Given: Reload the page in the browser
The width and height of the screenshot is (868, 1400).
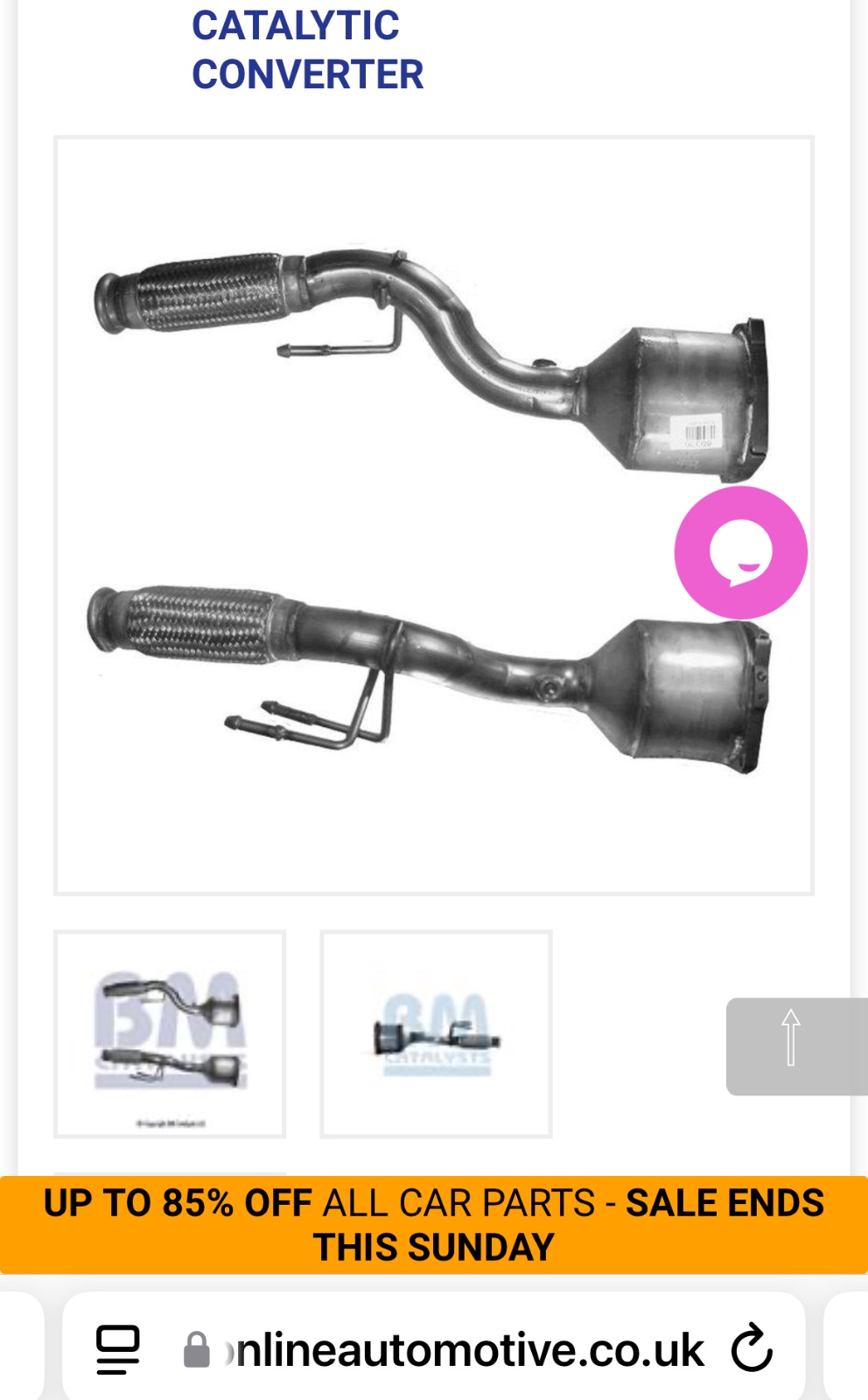Looking at the screenshot, I should tap(752, 1348).
